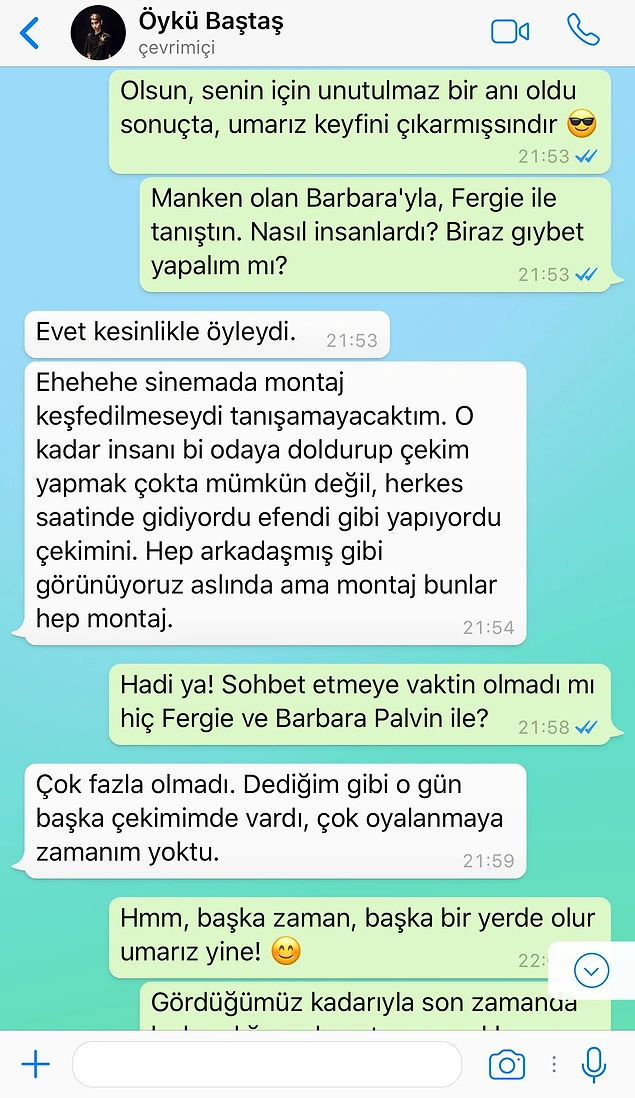635x1098 pixels.
Task: Start a video call with Öykü Baştaş
Action: point(510,32)
